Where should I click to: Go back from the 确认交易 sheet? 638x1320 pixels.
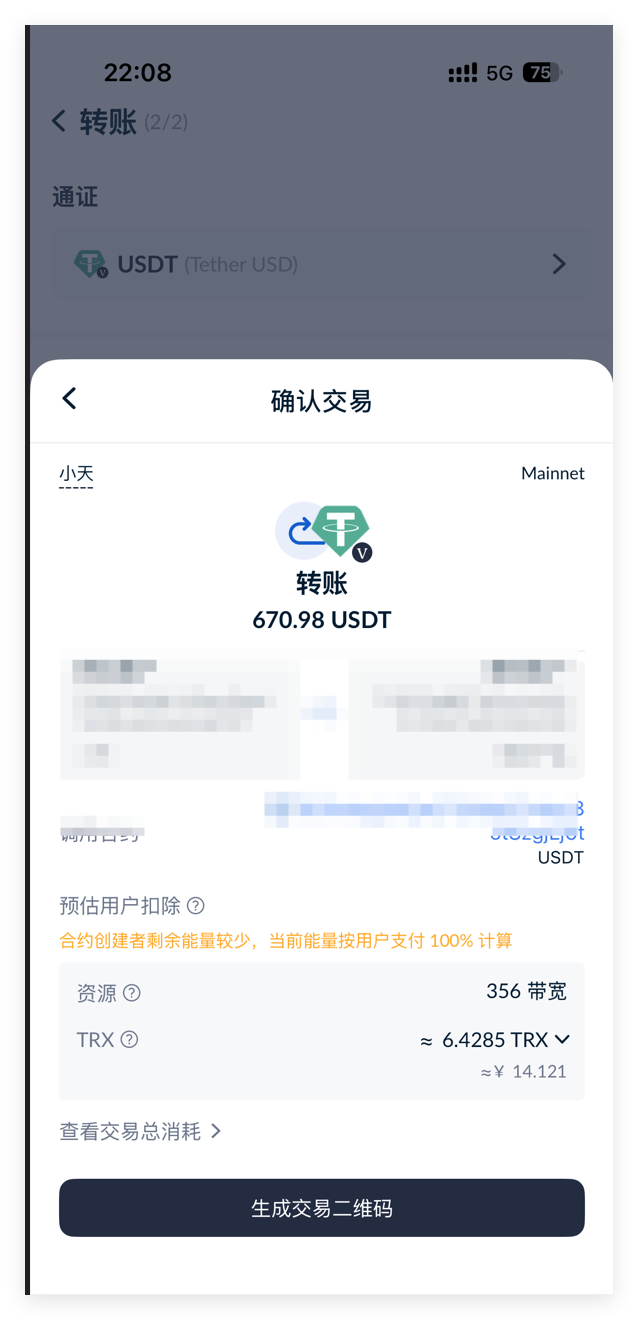[69, 399]
